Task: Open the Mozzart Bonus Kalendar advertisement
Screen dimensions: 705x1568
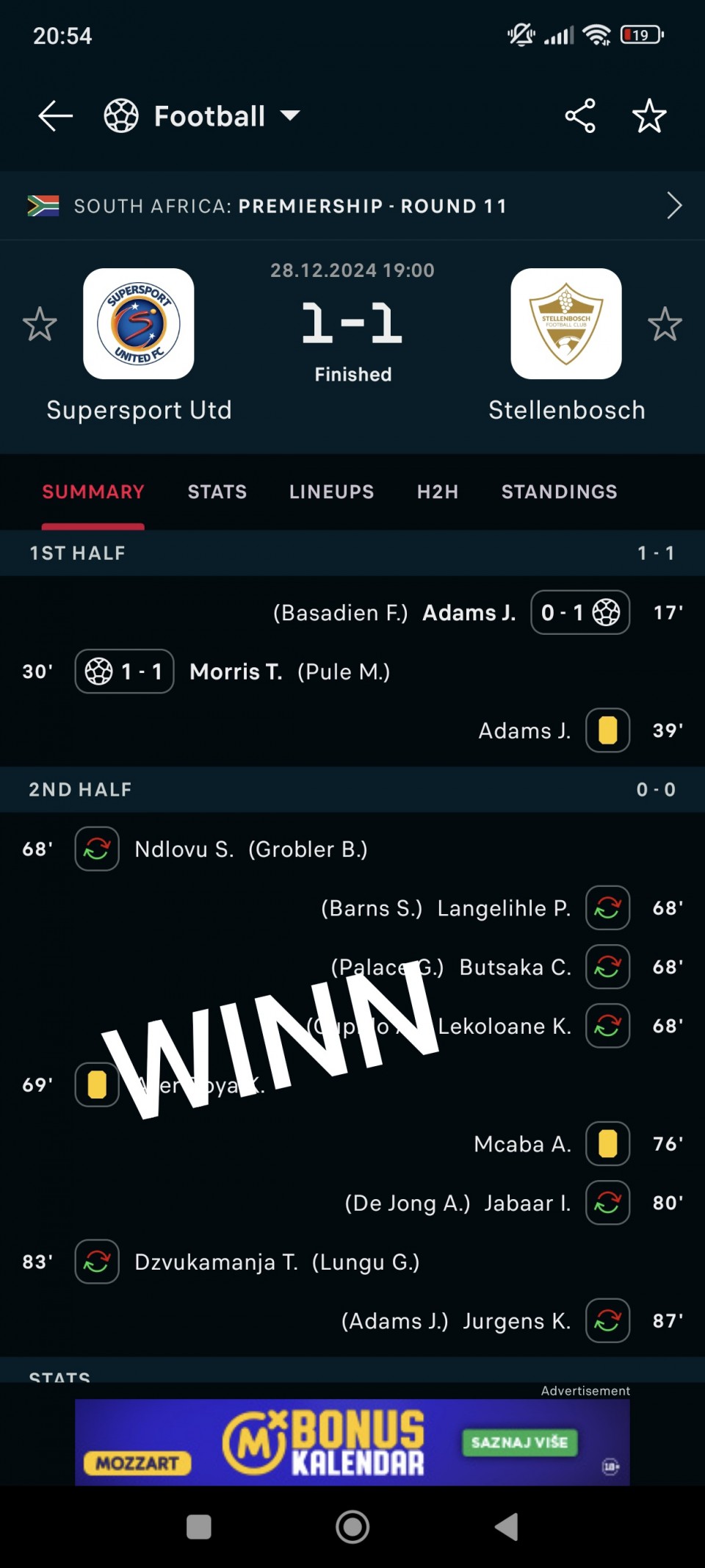Action: point(352,1442)
